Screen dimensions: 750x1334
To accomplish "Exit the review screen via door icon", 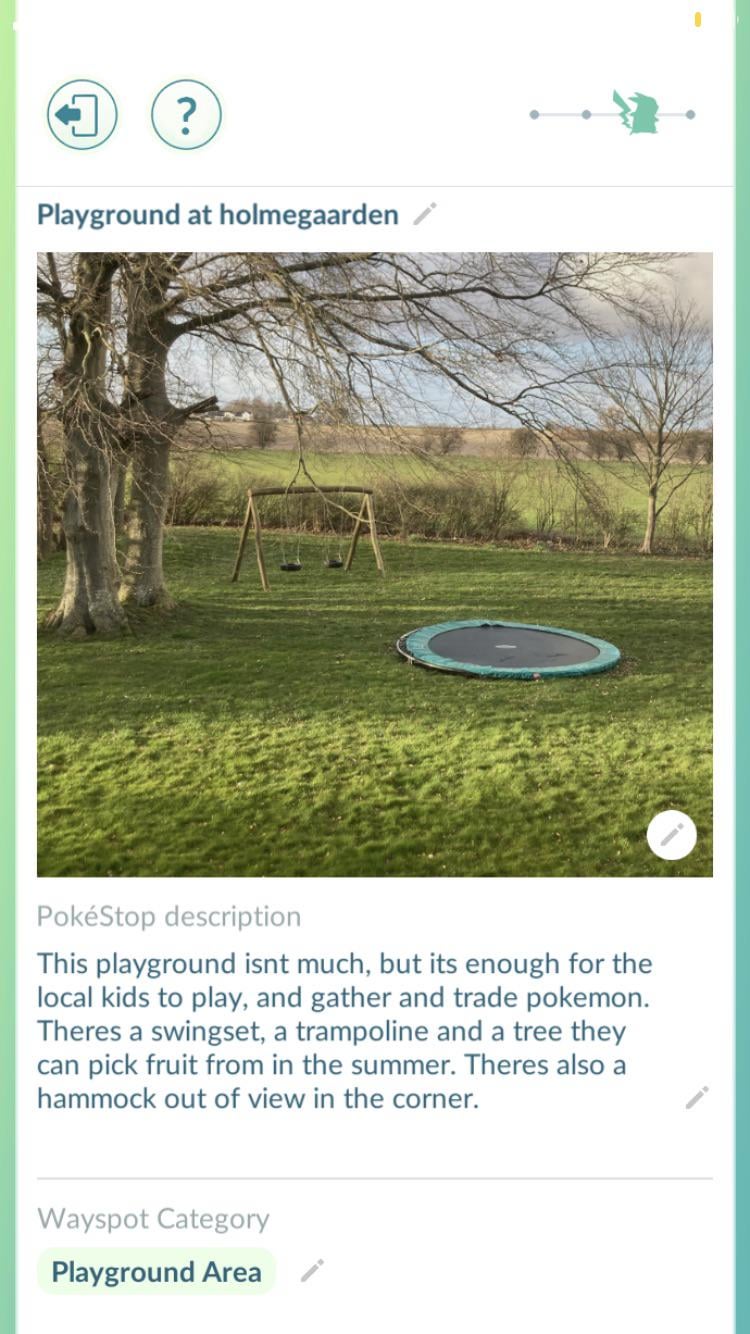I will pos(82,116).
